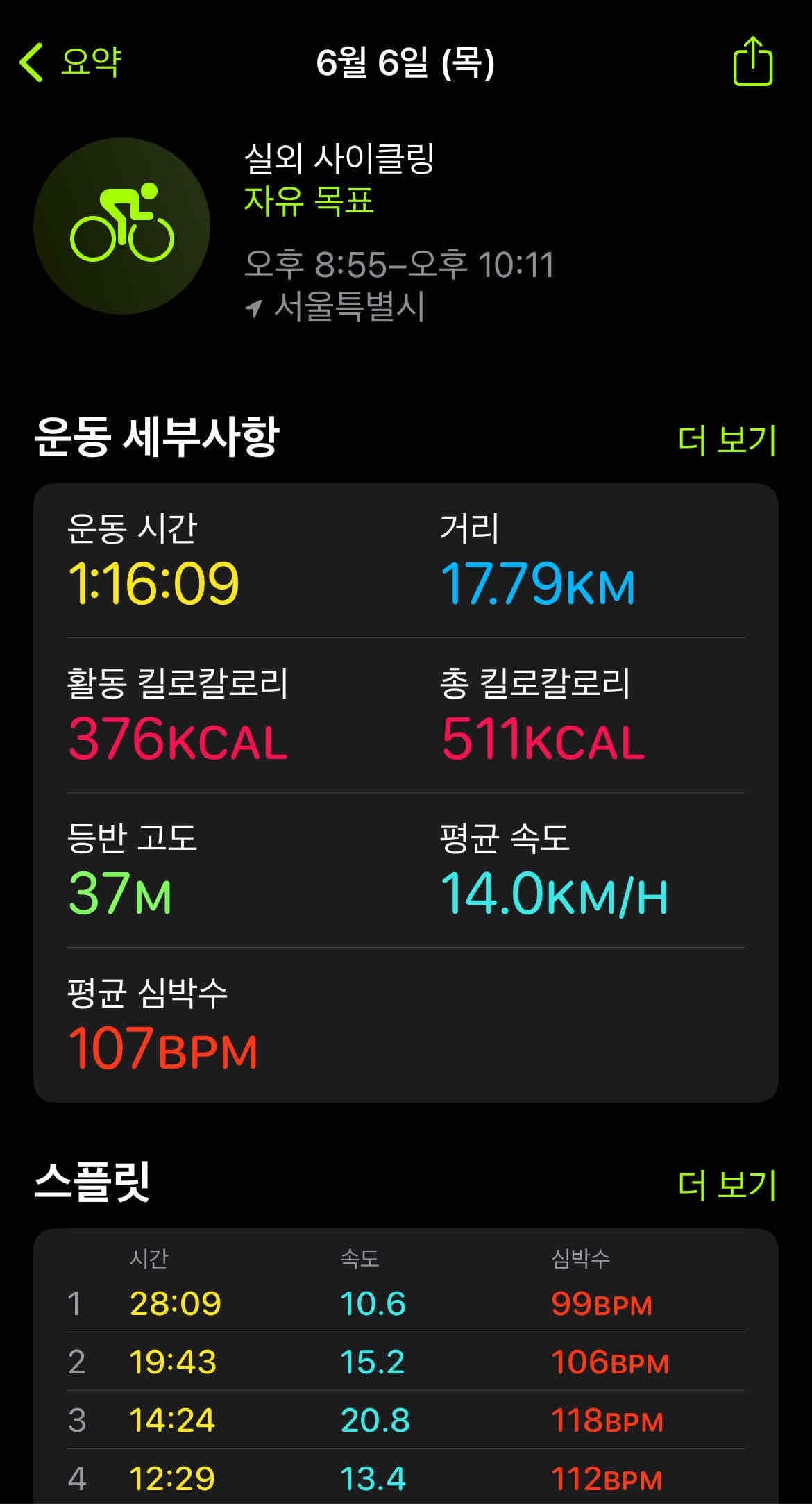Viewport: 812px width, 1504px height.
Task: Open 더 보기 for 스플릿
Action: point(727,1185)
